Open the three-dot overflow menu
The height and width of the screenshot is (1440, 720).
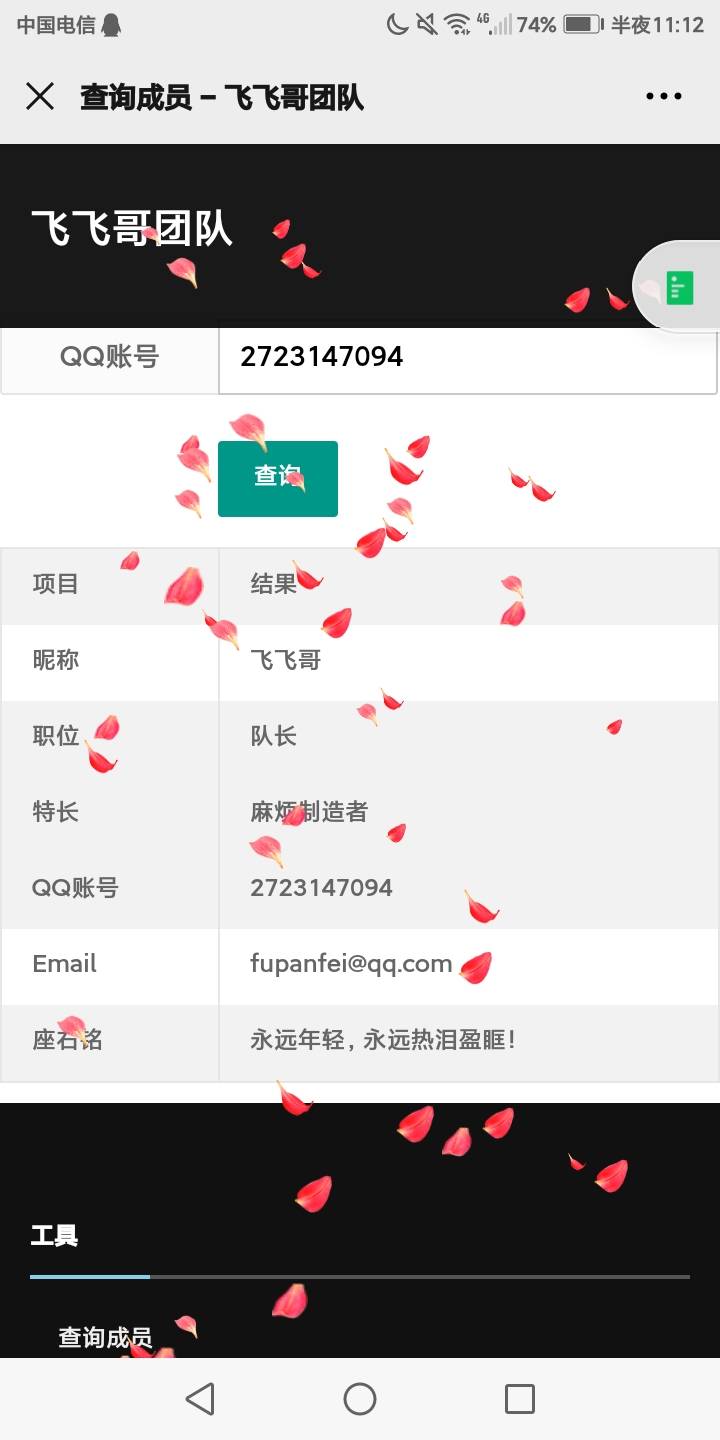tap(663, 97)
